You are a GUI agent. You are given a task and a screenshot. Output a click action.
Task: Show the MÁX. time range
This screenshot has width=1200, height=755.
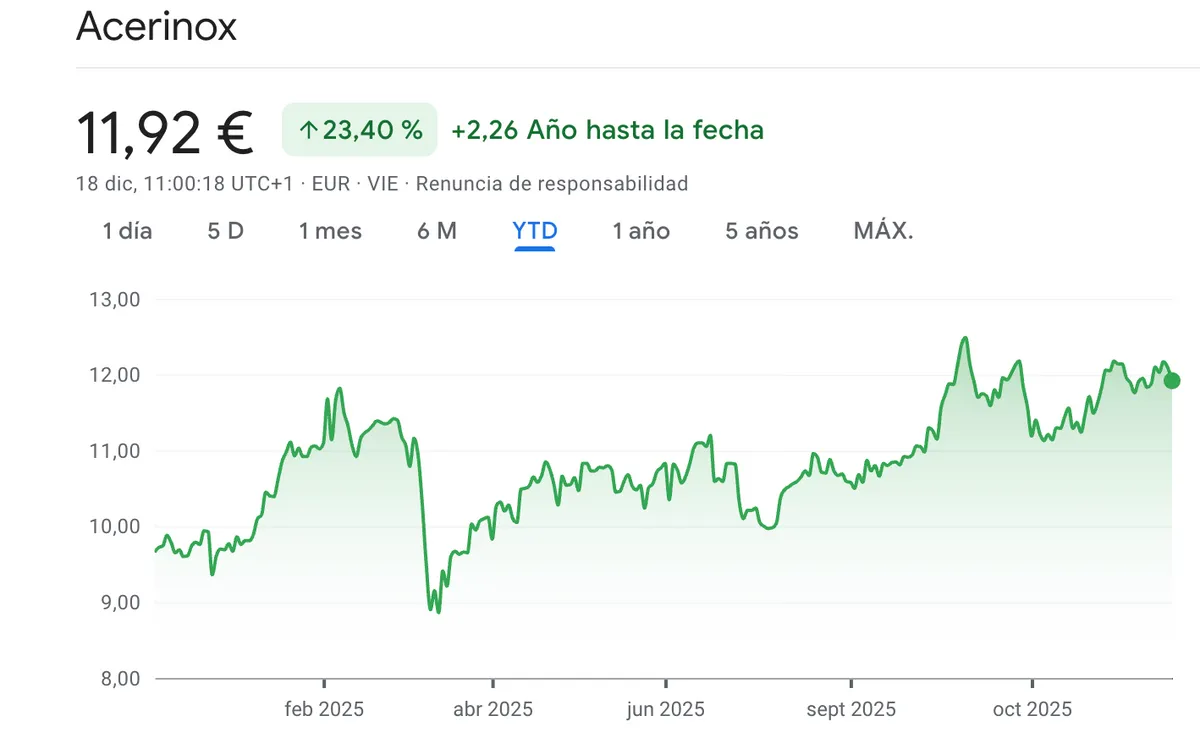pos(883,231)
